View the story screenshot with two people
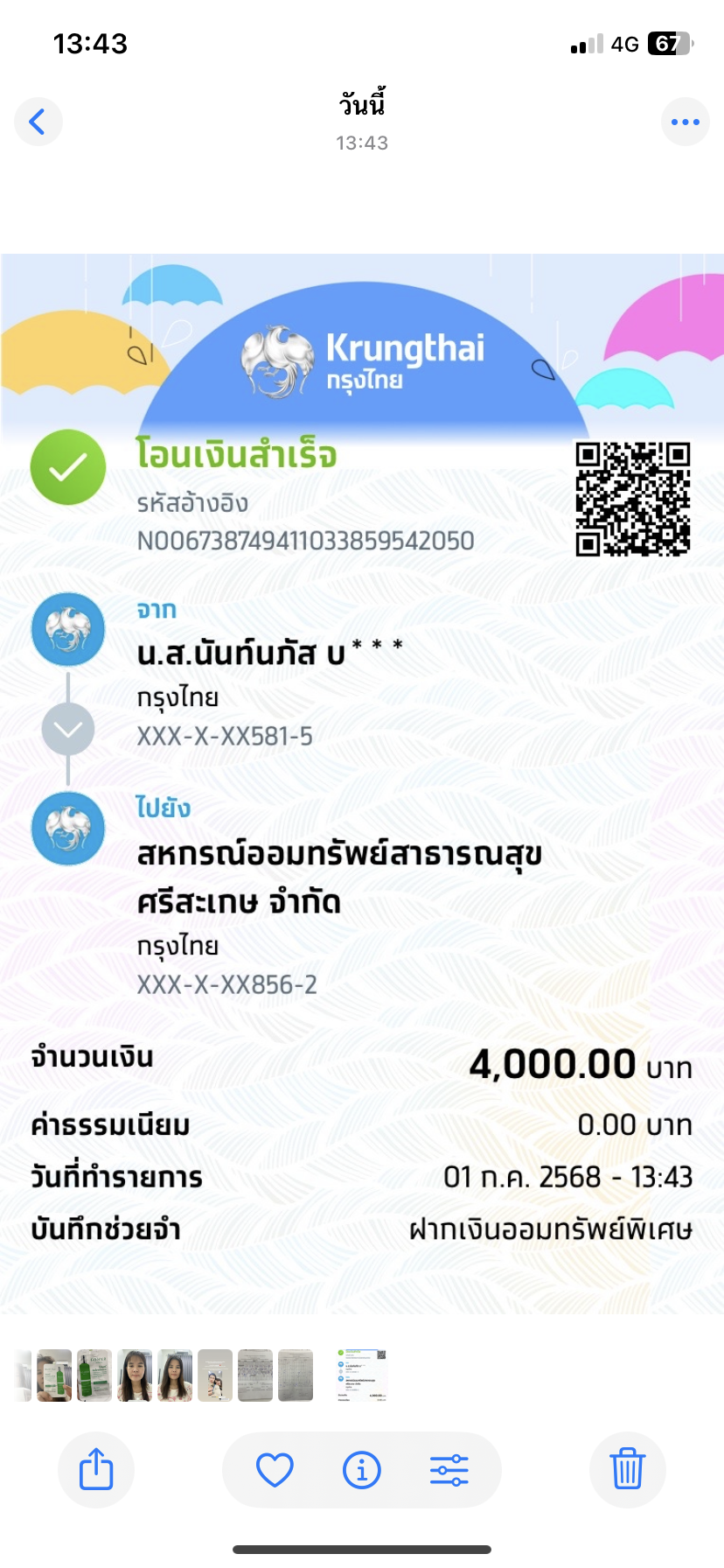The image size is (724, 1568). coord(215,1375)
